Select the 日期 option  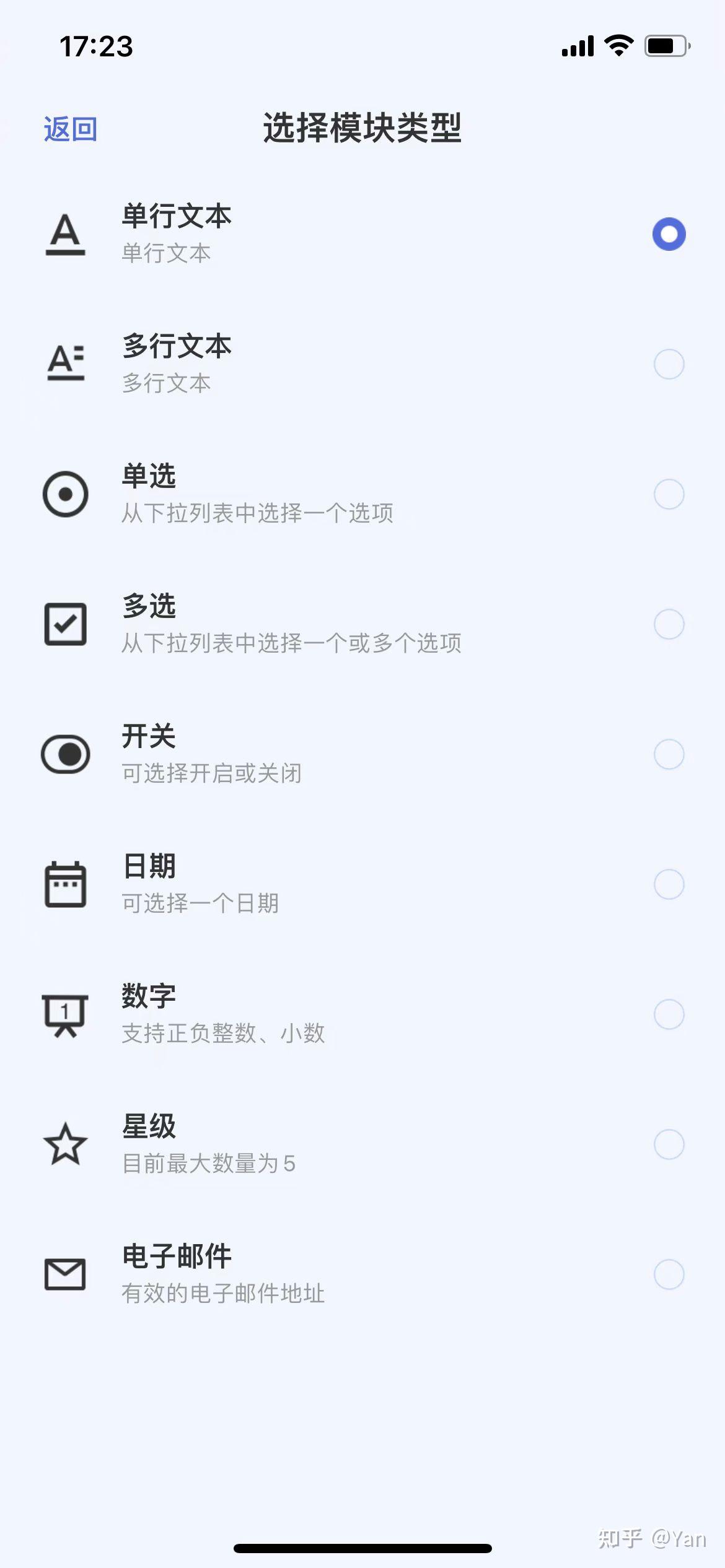point(669,884)
